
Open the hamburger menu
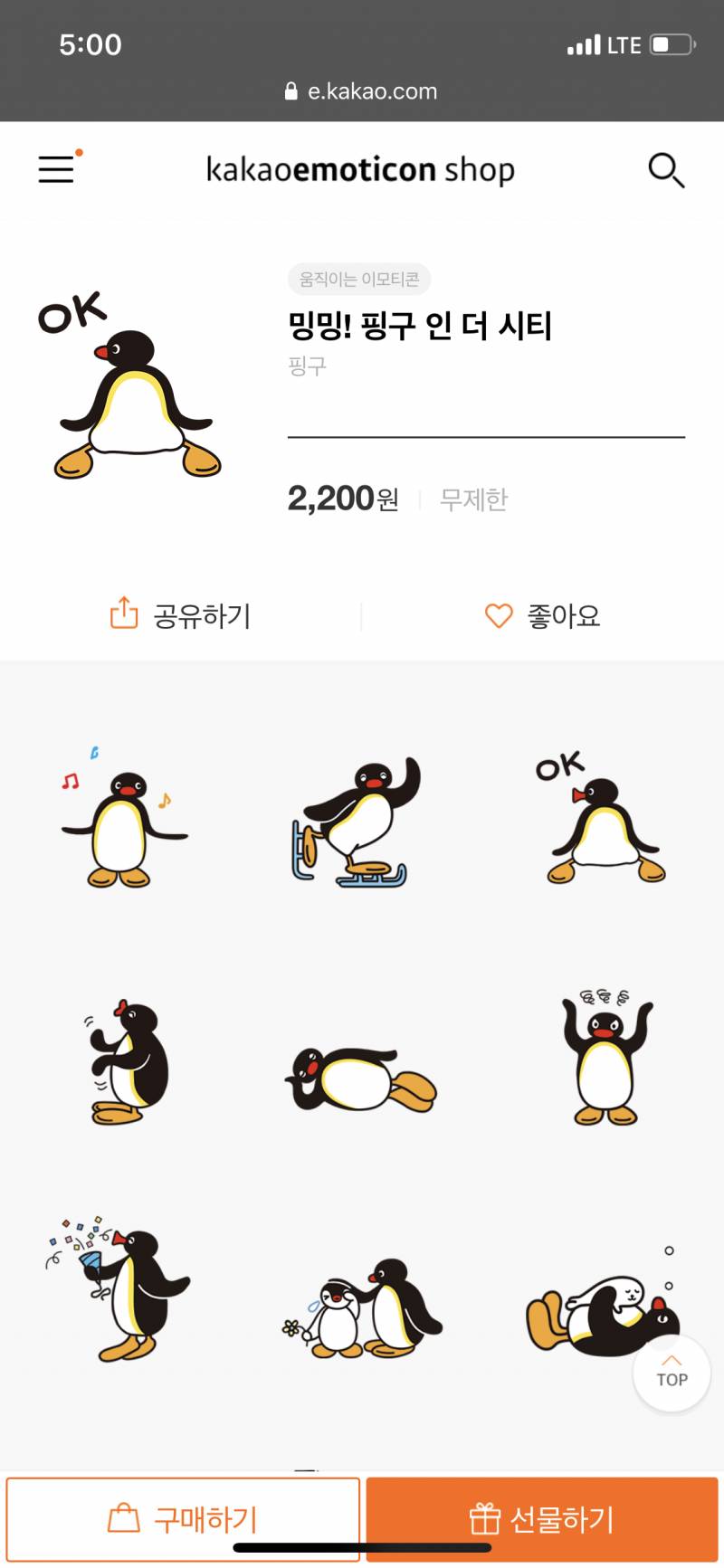(x=55, y=170)
